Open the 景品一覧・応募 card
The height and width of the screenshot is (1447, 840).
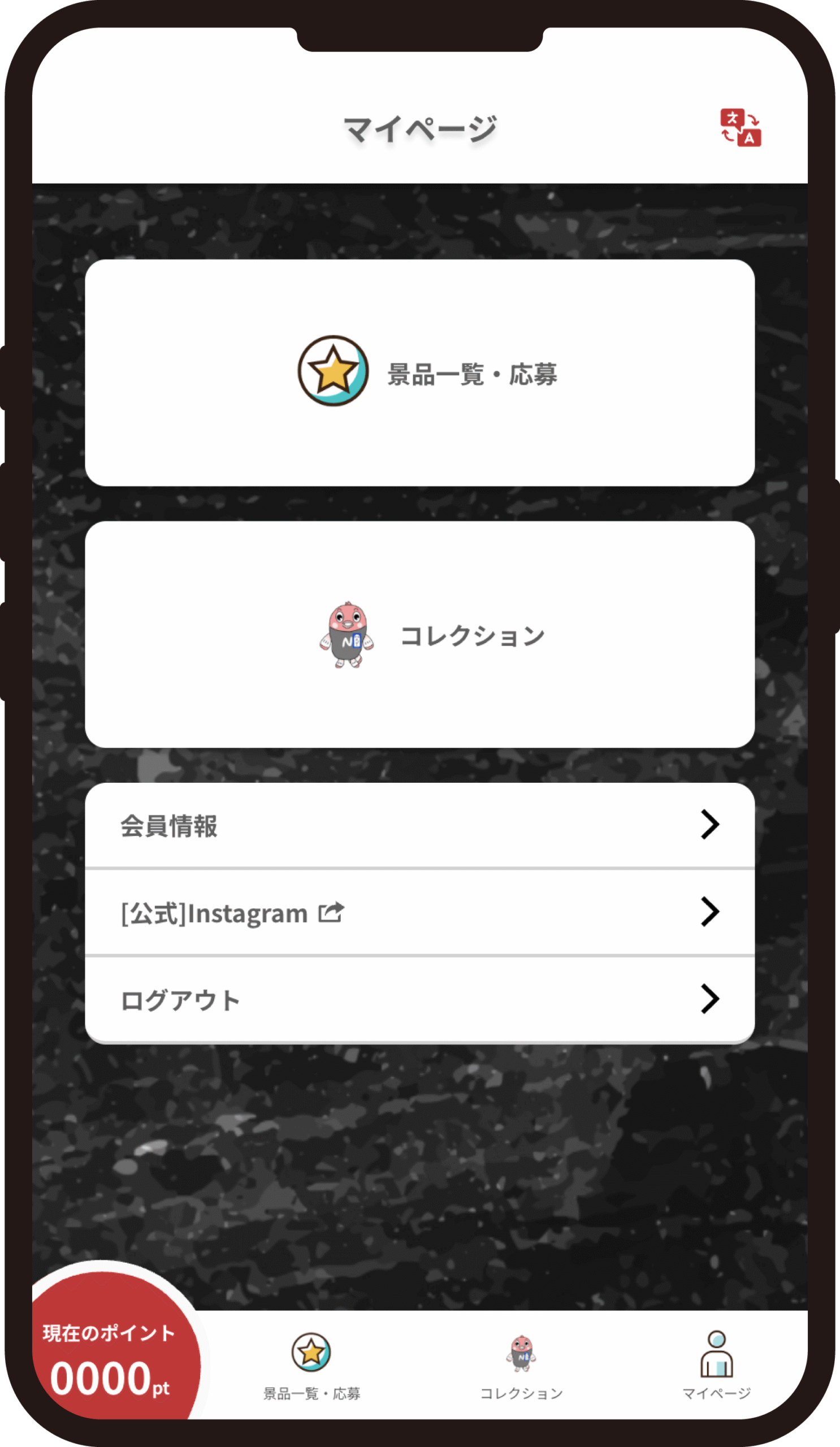pos(419,372)
